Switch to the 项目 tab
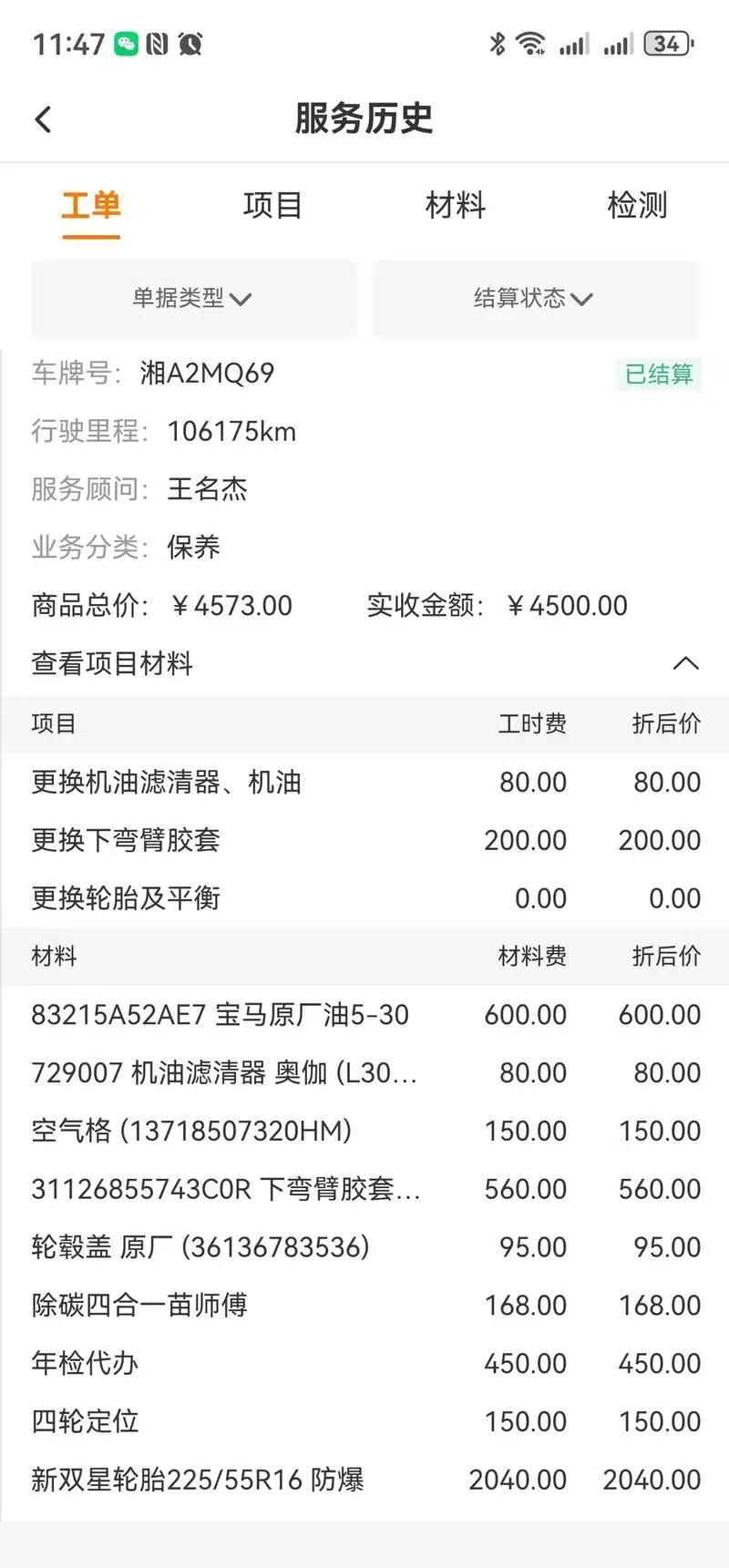729x1568 pixels. (272, 205)
